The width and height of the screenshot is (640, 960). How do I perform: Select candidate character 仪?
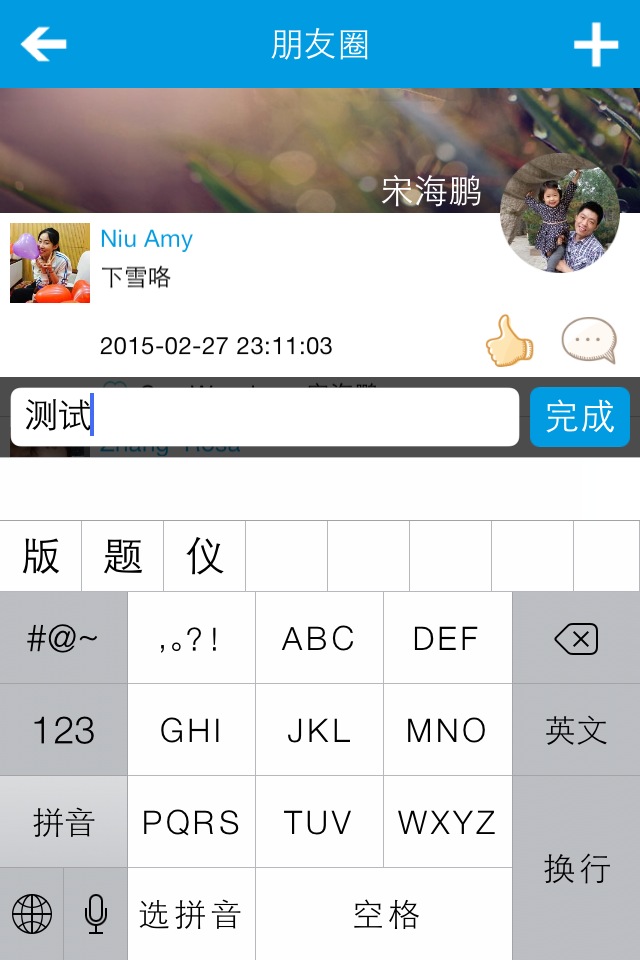(x=205, y=555)
